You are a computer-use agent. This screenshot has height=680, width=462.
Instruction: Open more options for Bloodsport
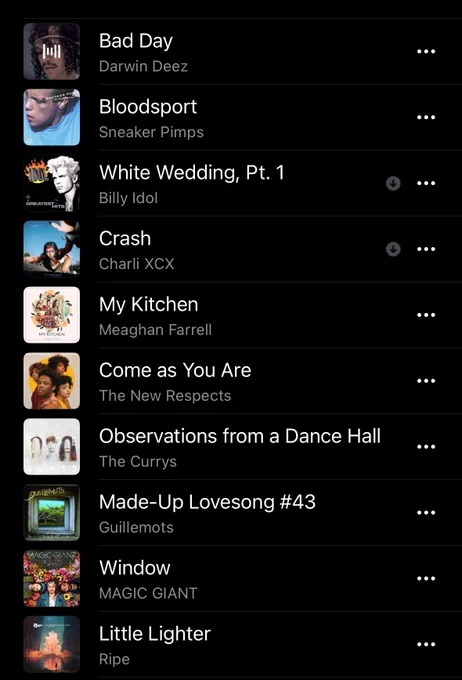pyautogui.click(x=426, y=118)
